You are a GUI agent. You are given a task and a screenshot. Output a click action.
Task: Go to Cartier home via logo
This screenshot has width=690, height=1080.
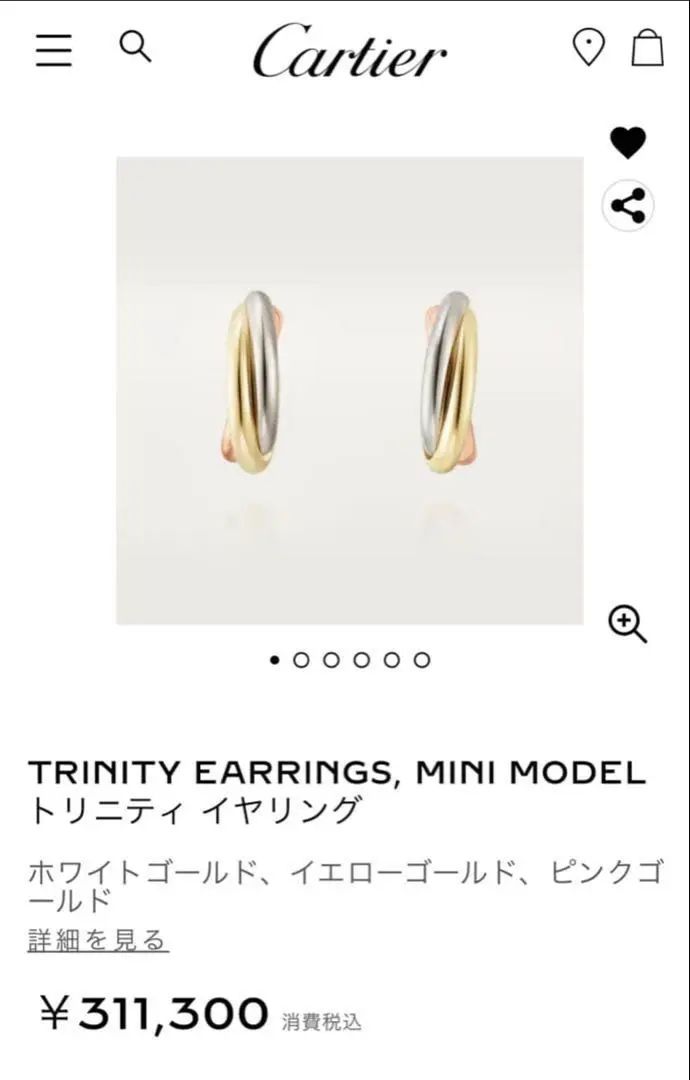[349, 51]
